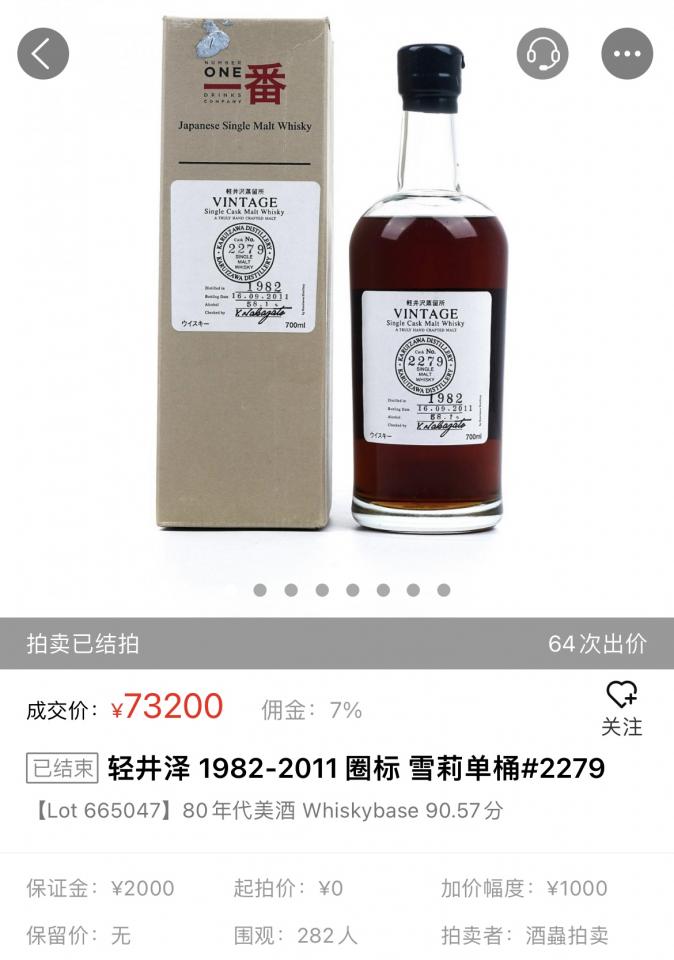Open the three-dot overflow menu
674x960 pixels.
627,54
